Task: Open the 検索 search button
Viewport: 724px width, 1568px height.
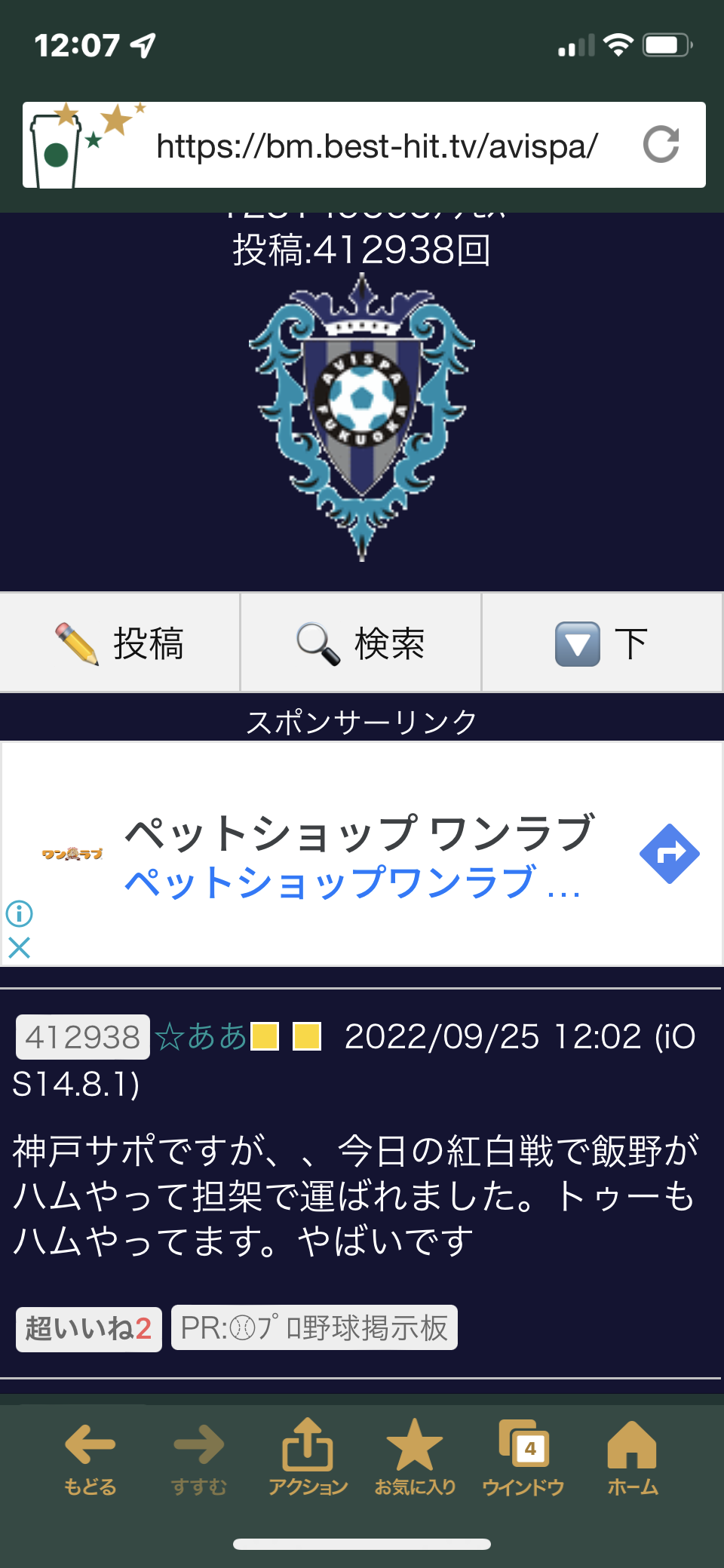Action: pos(360,643)
